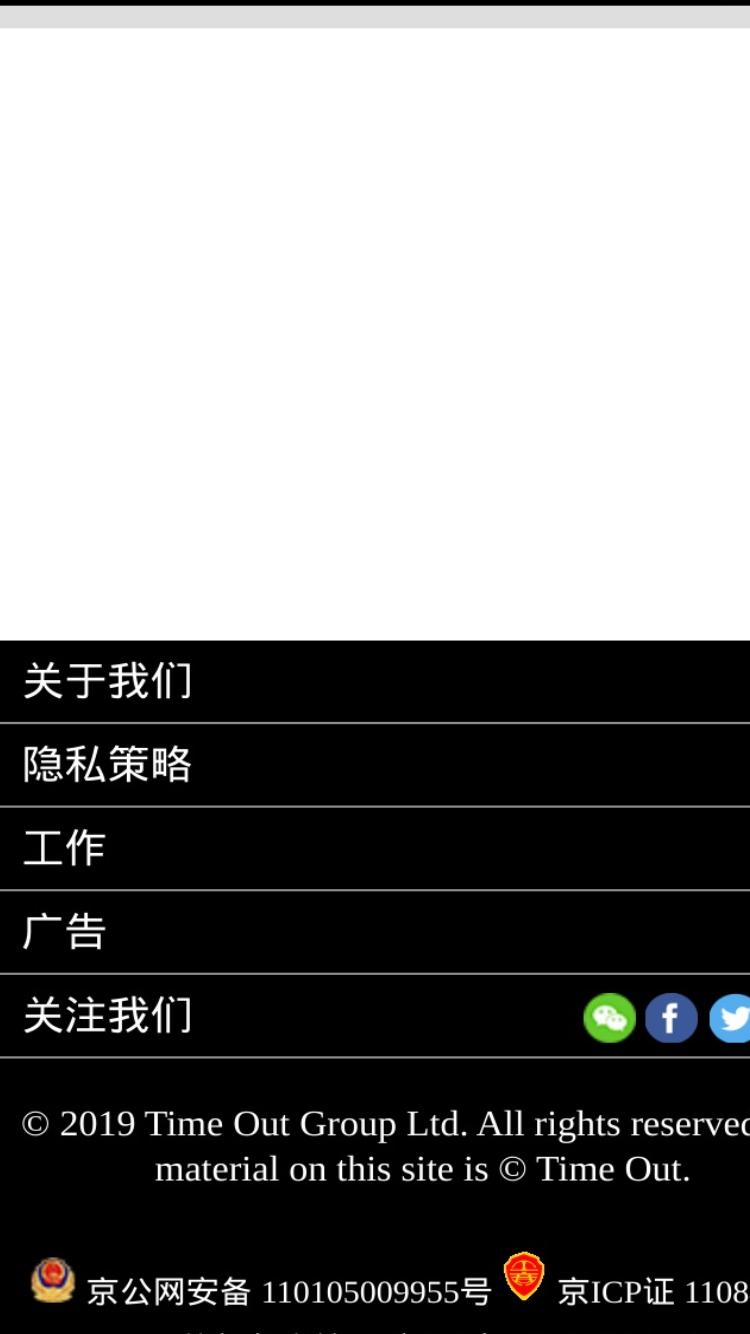This screenshot has width=750, height=1334.
Task: Tap the green WeChat icon
Action: pyautogui.click(x=609, y=1018)
